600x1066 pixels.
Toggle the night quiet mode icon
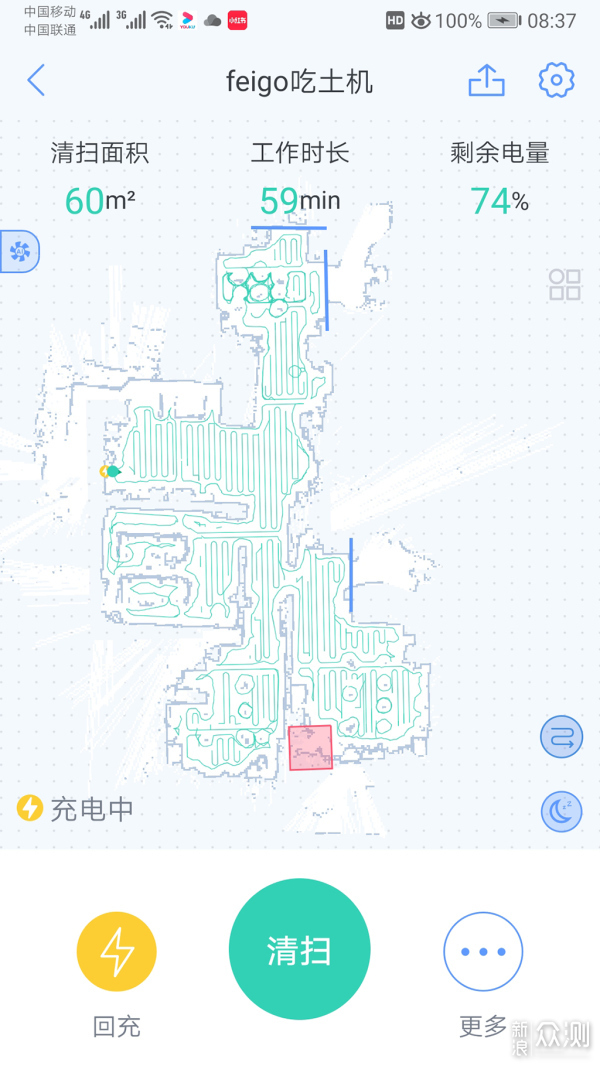(x=561, y=811)
